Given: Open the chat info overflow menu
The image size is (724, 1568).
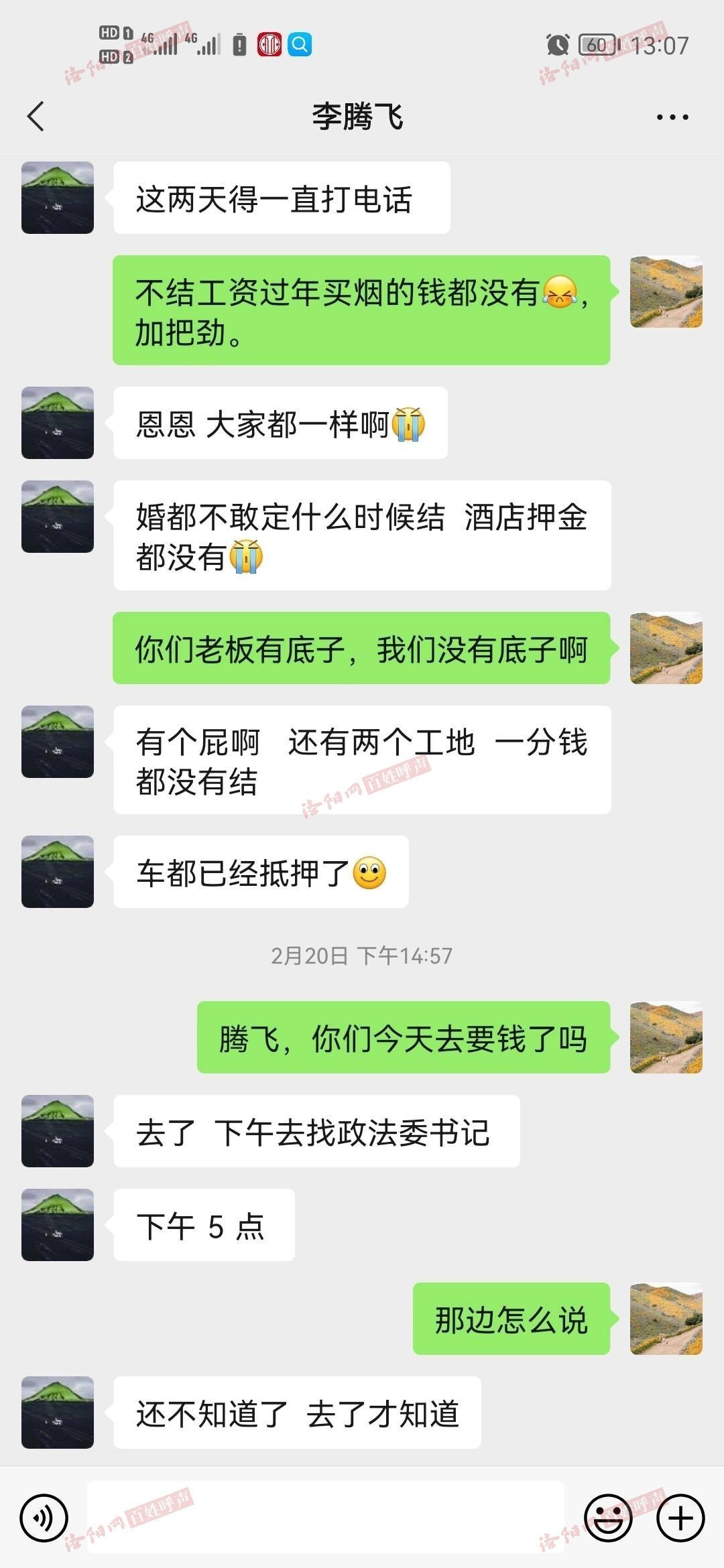Looking at the screenshot, I should click(672, 117).
